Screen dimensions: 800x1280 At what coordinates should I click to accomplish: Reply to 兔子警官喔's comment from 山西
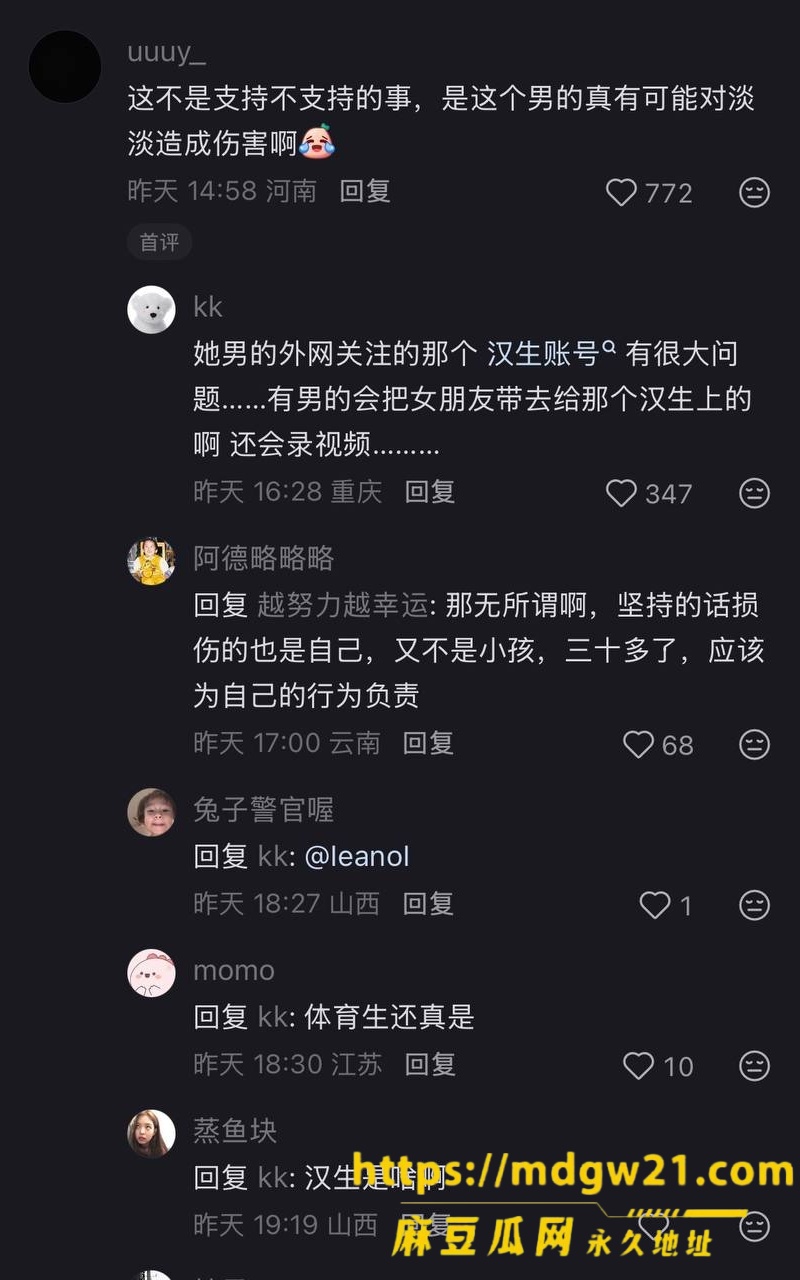coord(428,903)
